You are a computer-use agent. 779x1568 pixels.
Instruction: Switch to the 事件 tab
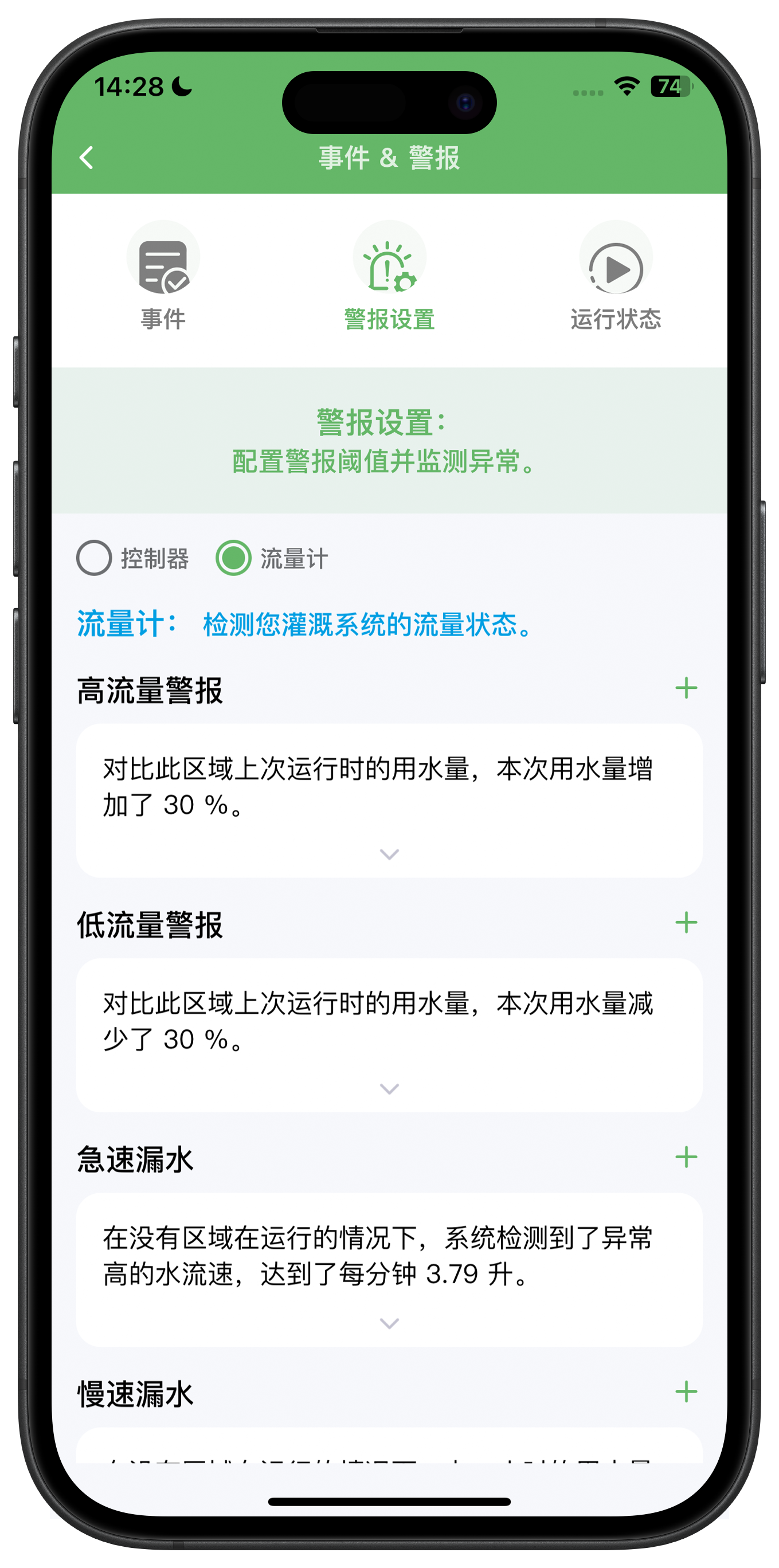pos(163,276)
